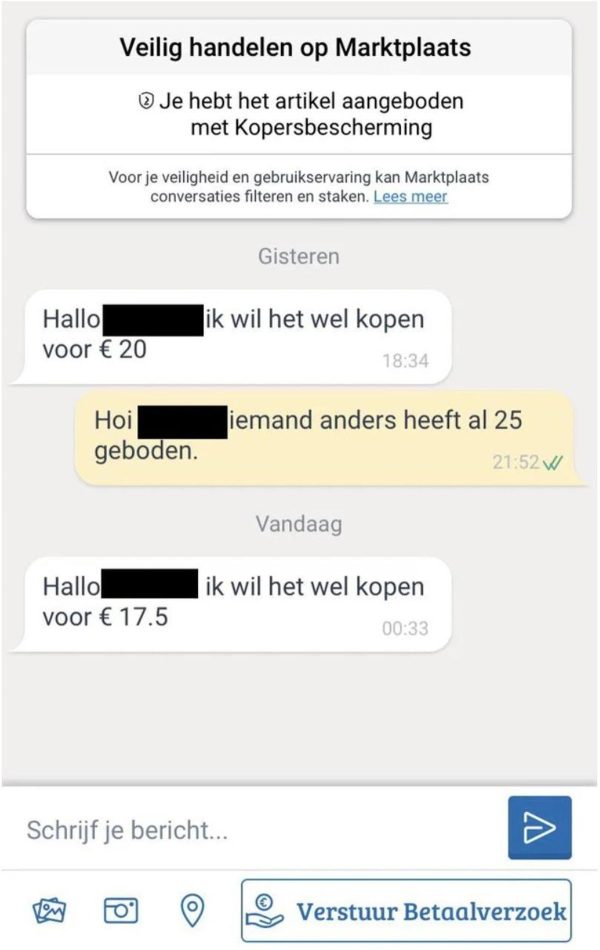The image size is (600, 950).
Task: Tap the 'Schrijf je bericht...' message field
Action: pyautogui.click(x=255, y=829)
